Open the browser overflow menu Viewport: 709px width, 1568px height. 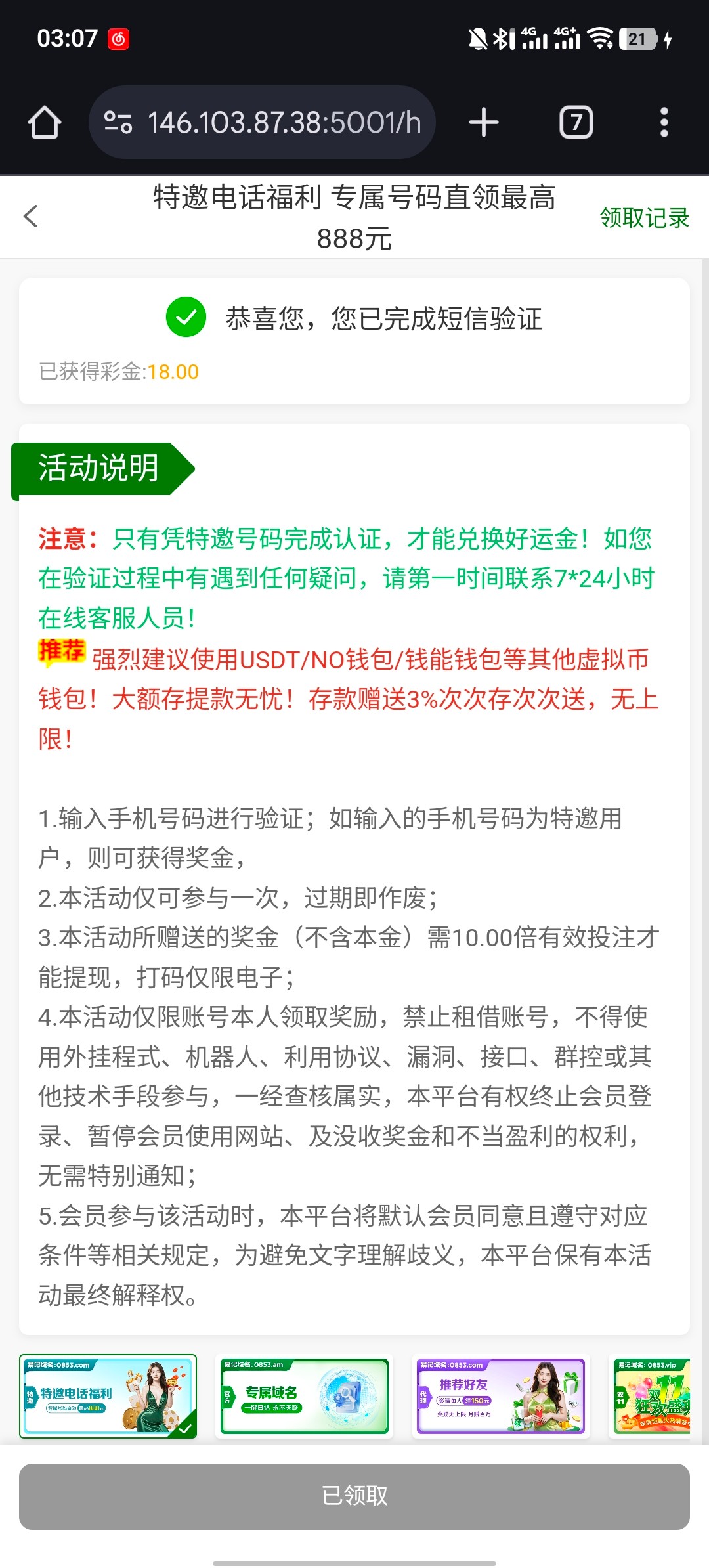pyautogui.click(x=664, y=123)
